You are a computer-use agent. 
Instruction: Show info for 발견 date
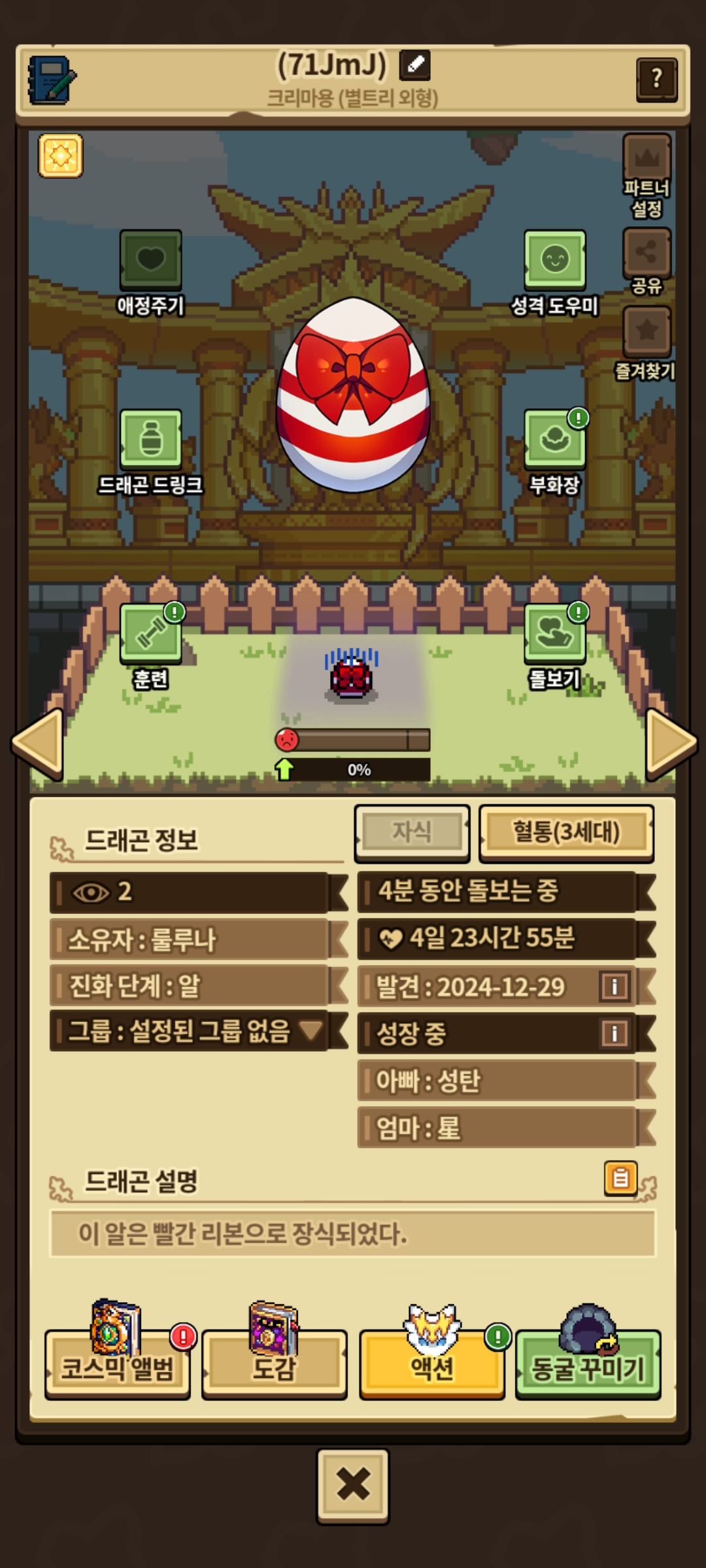pos(614,986)
